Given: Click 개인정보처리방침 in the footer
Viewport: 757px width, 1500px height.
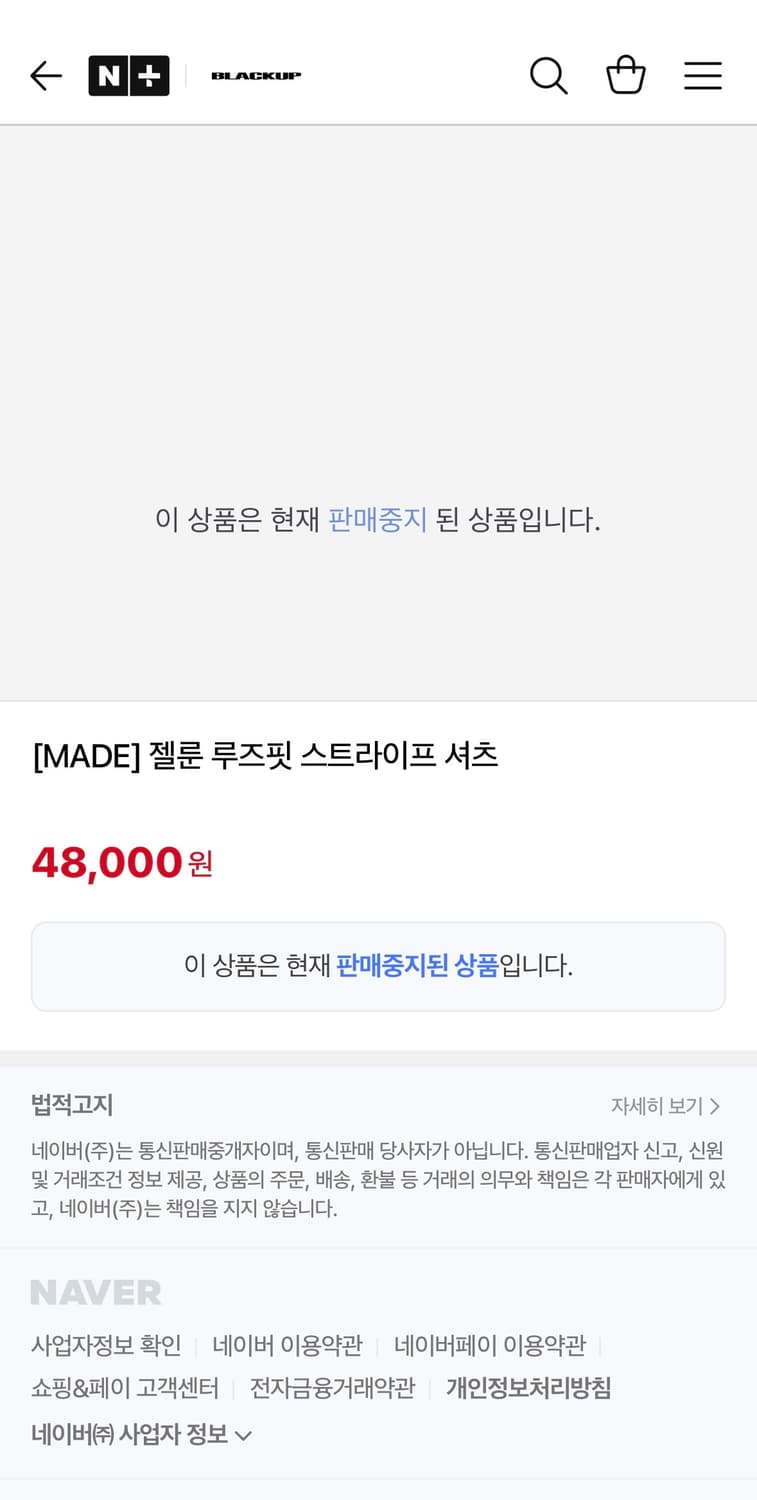Looking at the screenshot, I should click(x=528, y=1388).
